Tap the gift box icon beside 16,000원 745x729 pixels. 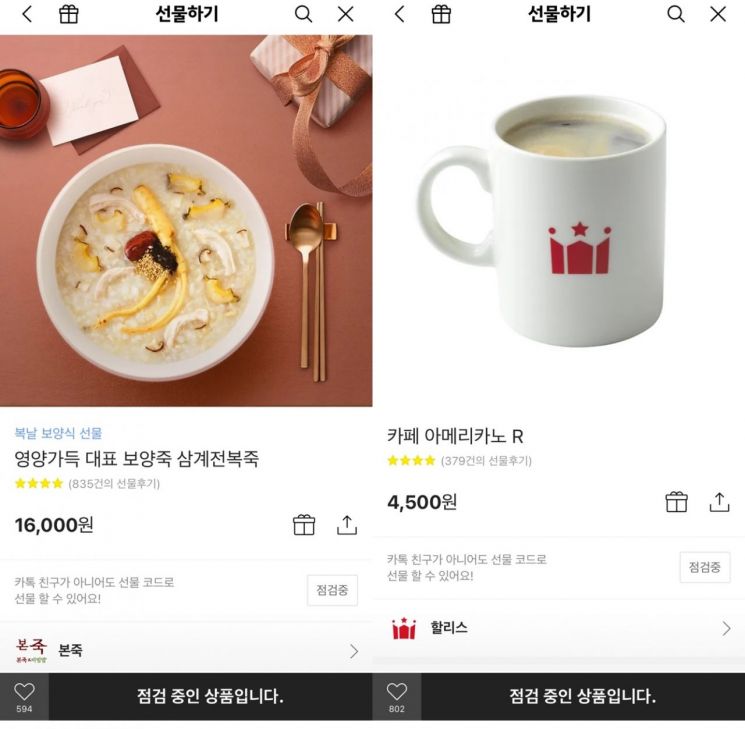coord(304,525)
